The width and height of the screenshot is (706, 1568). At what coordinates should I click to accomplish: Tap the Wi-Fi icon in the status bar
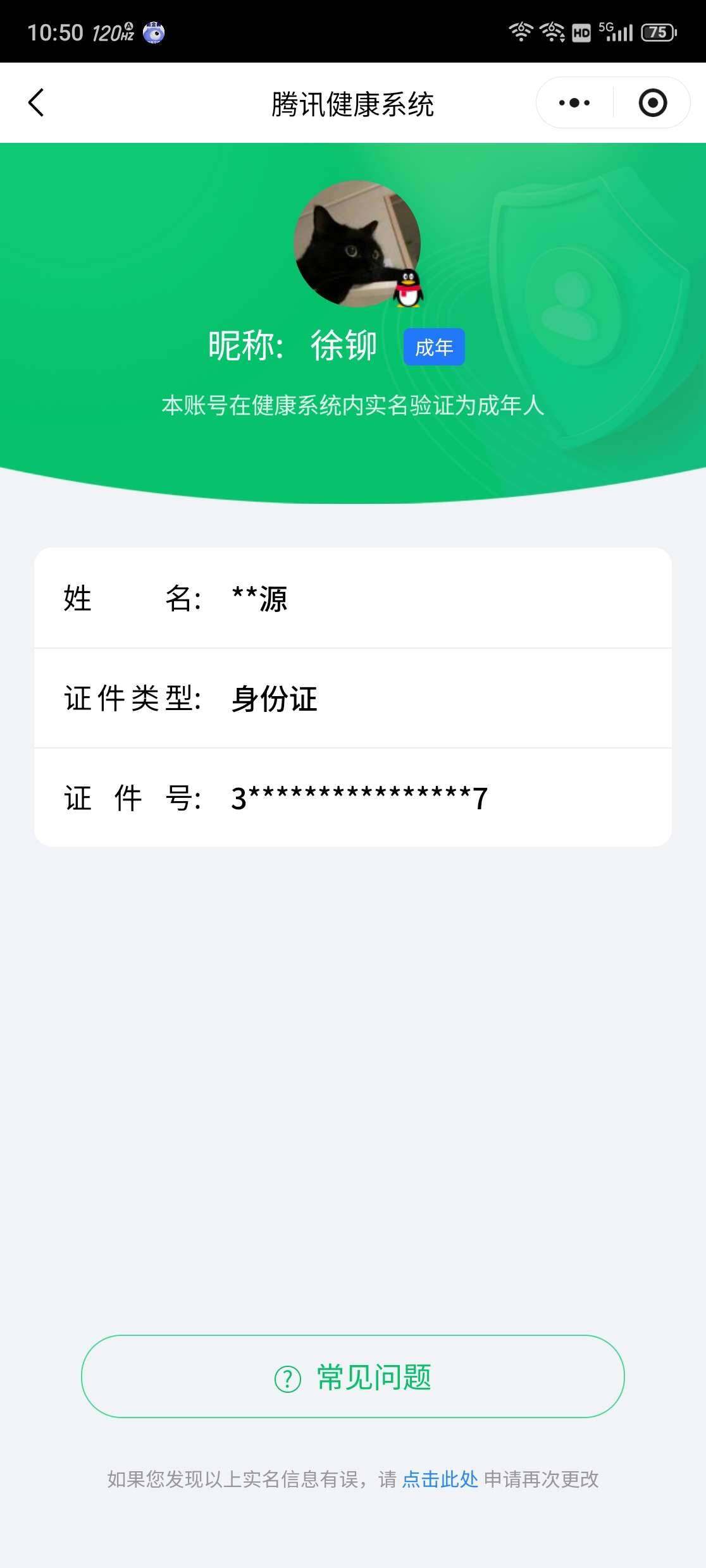coord(522,33)
